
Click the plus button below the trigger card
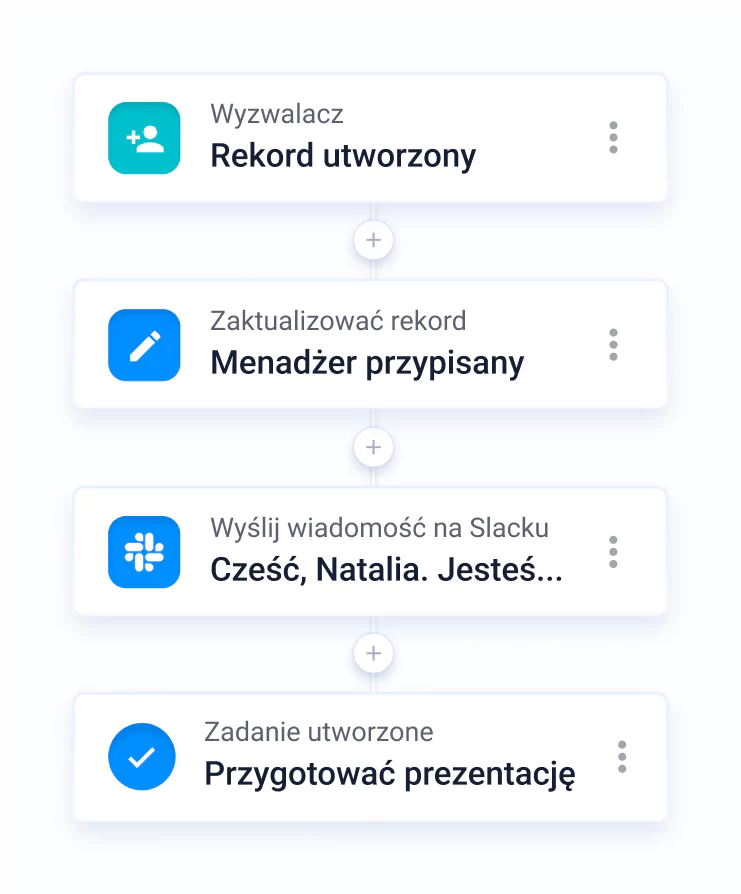coord(373,240)
